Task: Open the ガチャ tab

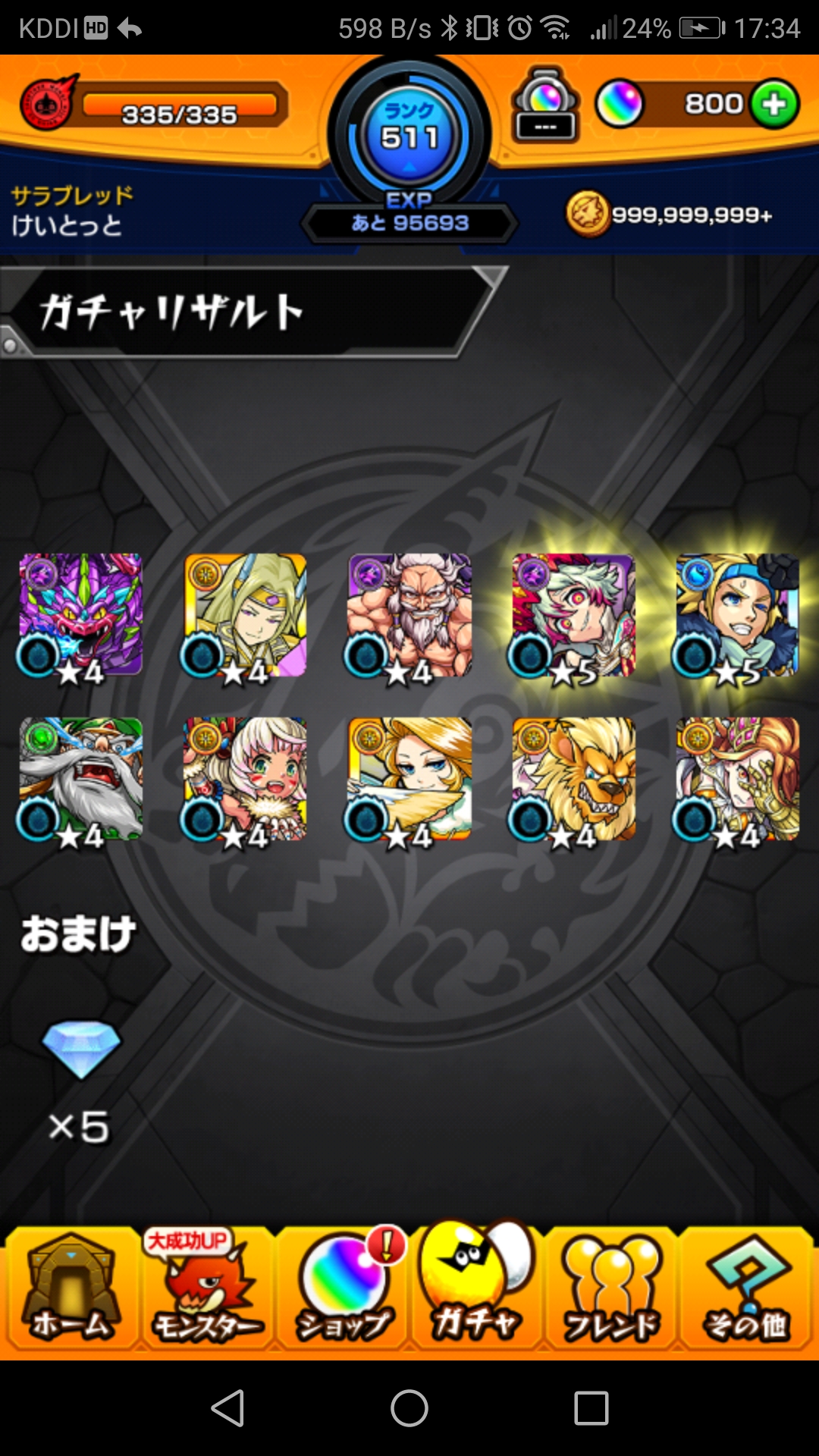Action: pyautogui.click(x=477, y=1287)
